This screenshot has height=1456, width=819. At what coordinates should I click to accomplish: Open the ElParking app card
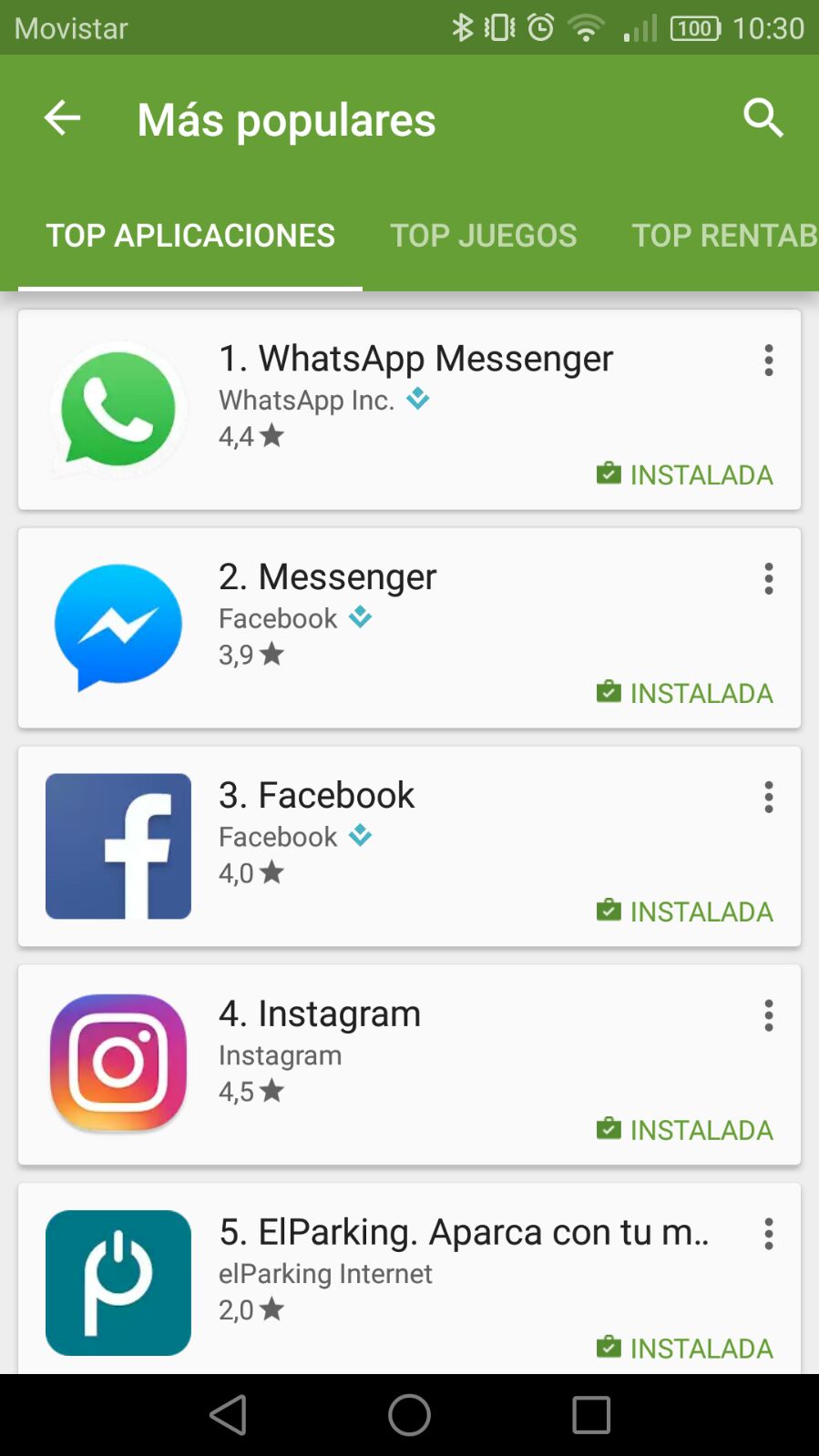[410, 1279]
